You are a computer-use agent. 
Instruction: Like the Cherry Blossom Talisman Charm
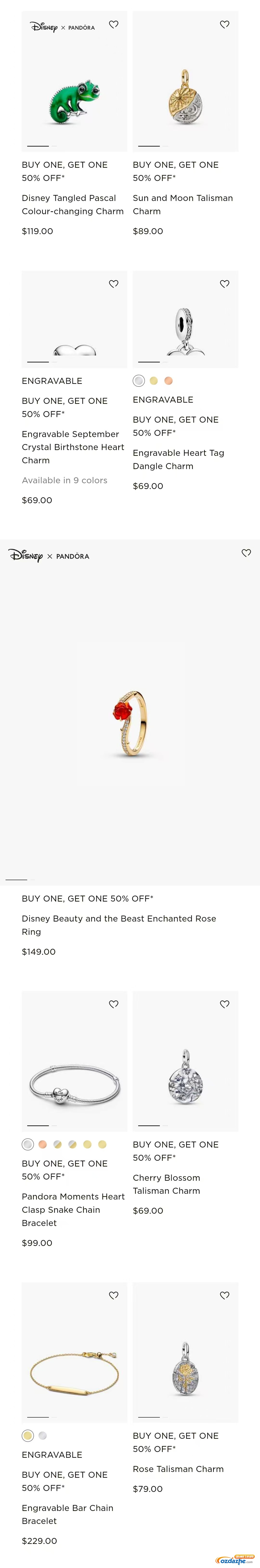click(x=225, y=1004)
